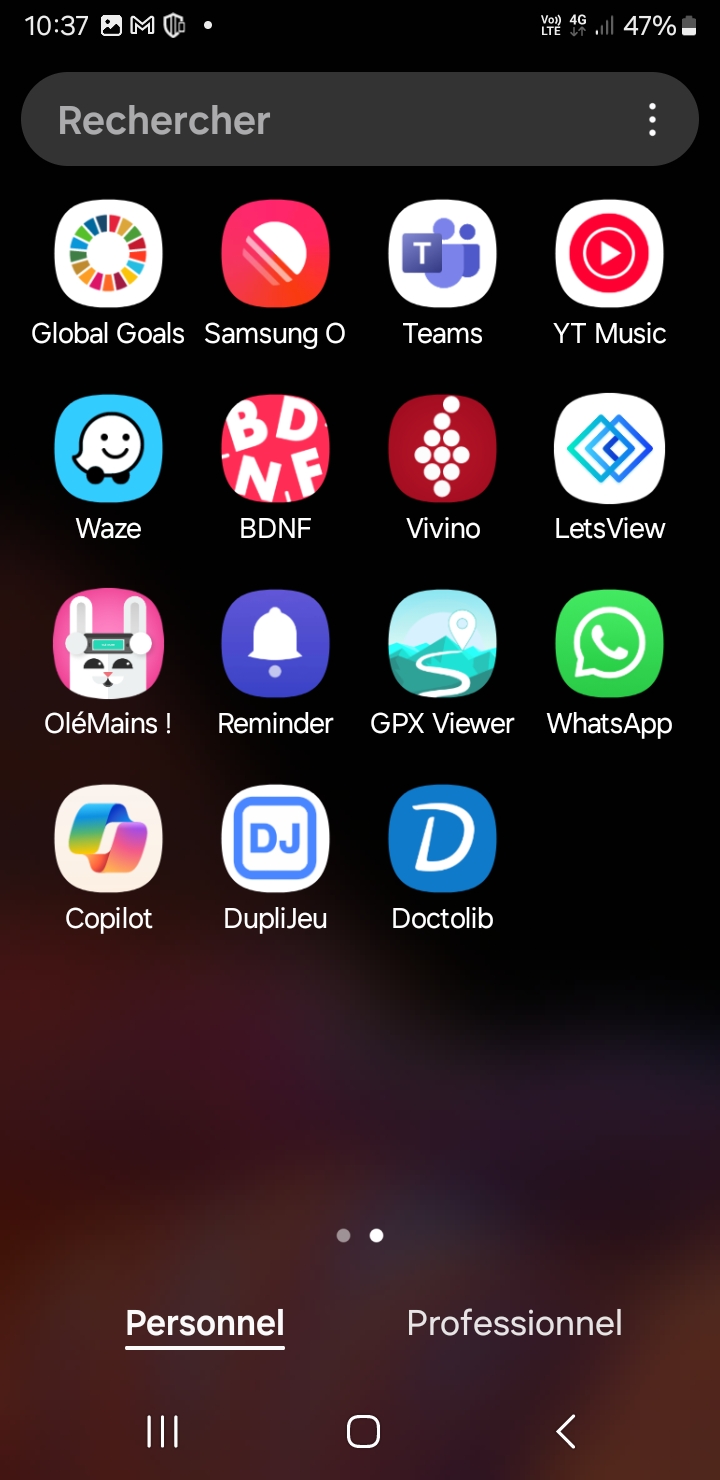Open YT Music

[x=609, y=254]
